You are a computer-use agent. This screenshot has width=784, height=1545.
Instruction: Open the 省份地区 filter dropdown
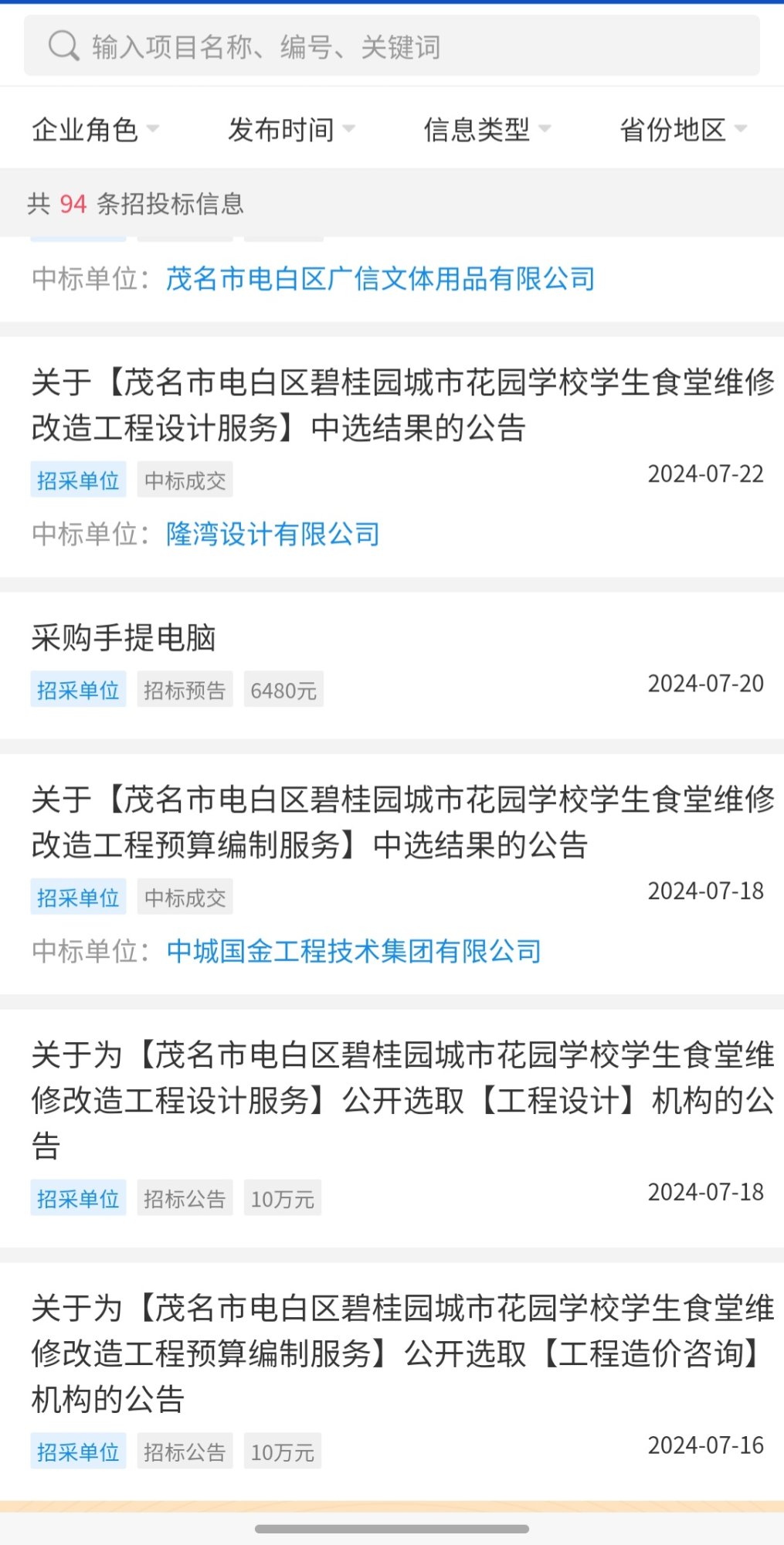(x=683, y=130)
